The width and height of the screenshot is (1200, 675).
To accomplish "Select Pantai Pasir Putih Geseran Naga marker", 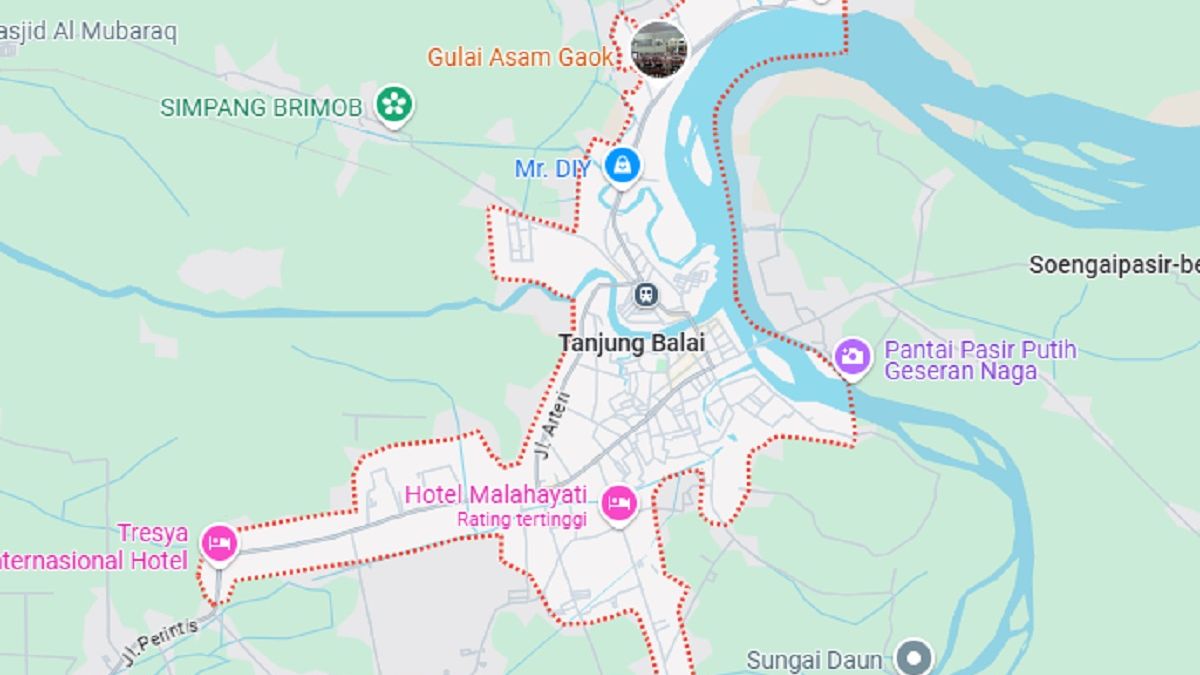I will (x=852, y=355).
